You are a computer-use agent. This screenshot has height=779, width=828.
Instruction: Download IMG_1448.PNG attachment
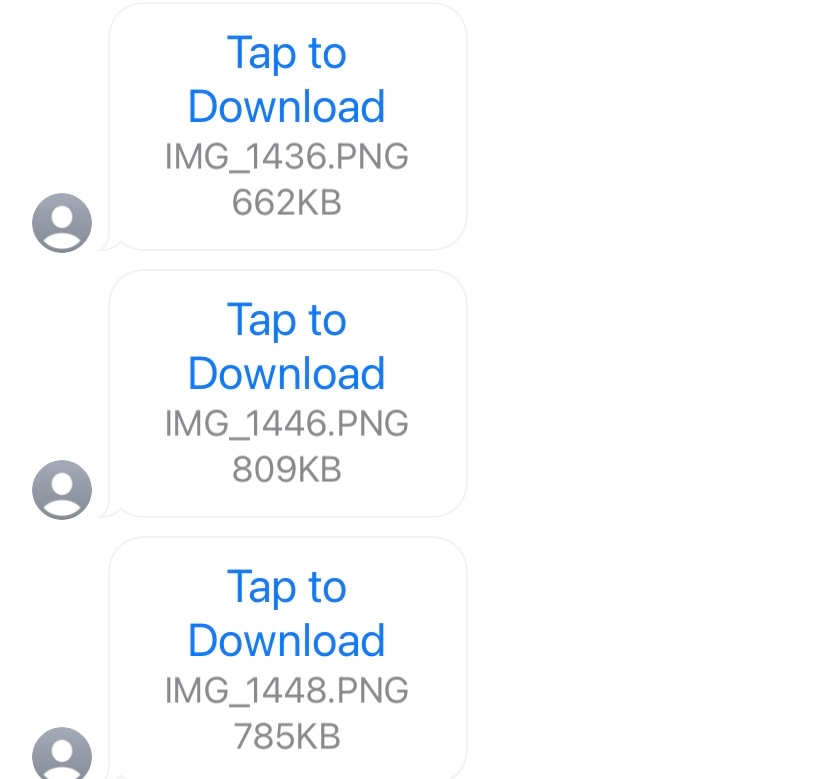[287, 614]
